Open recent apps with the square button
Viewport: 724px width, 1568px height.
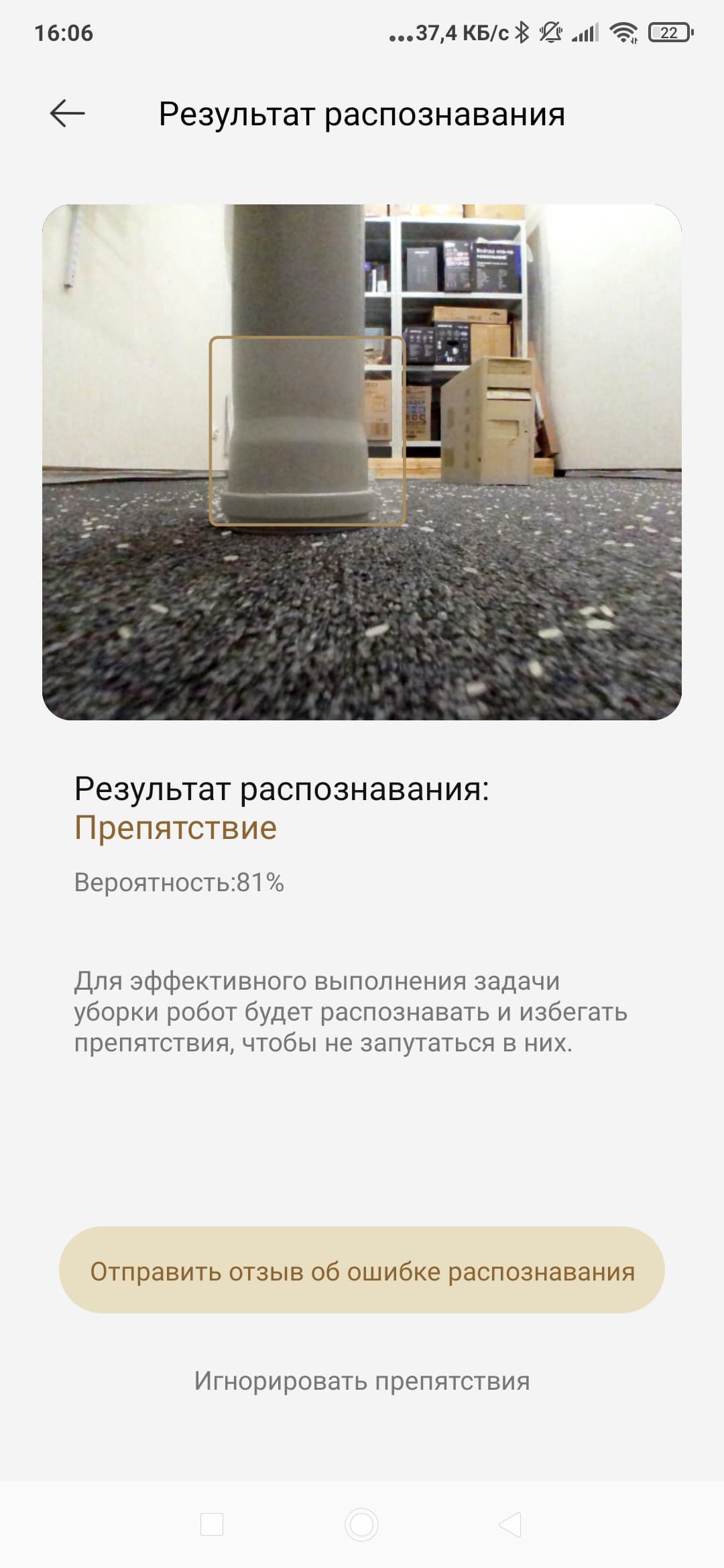pyautogui.click(x=212, y=1524)
